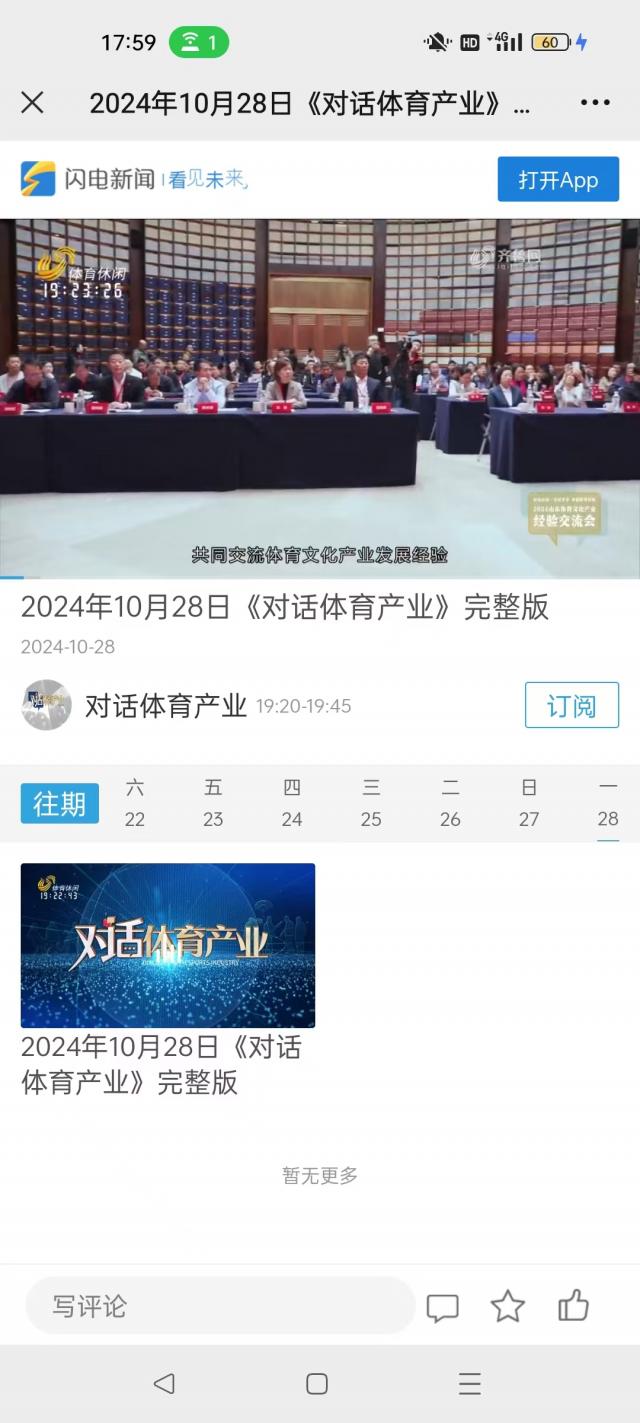The image size is (640, 1423).
Task: Select Wednesday 25 in the date strip
Action: 371,803
